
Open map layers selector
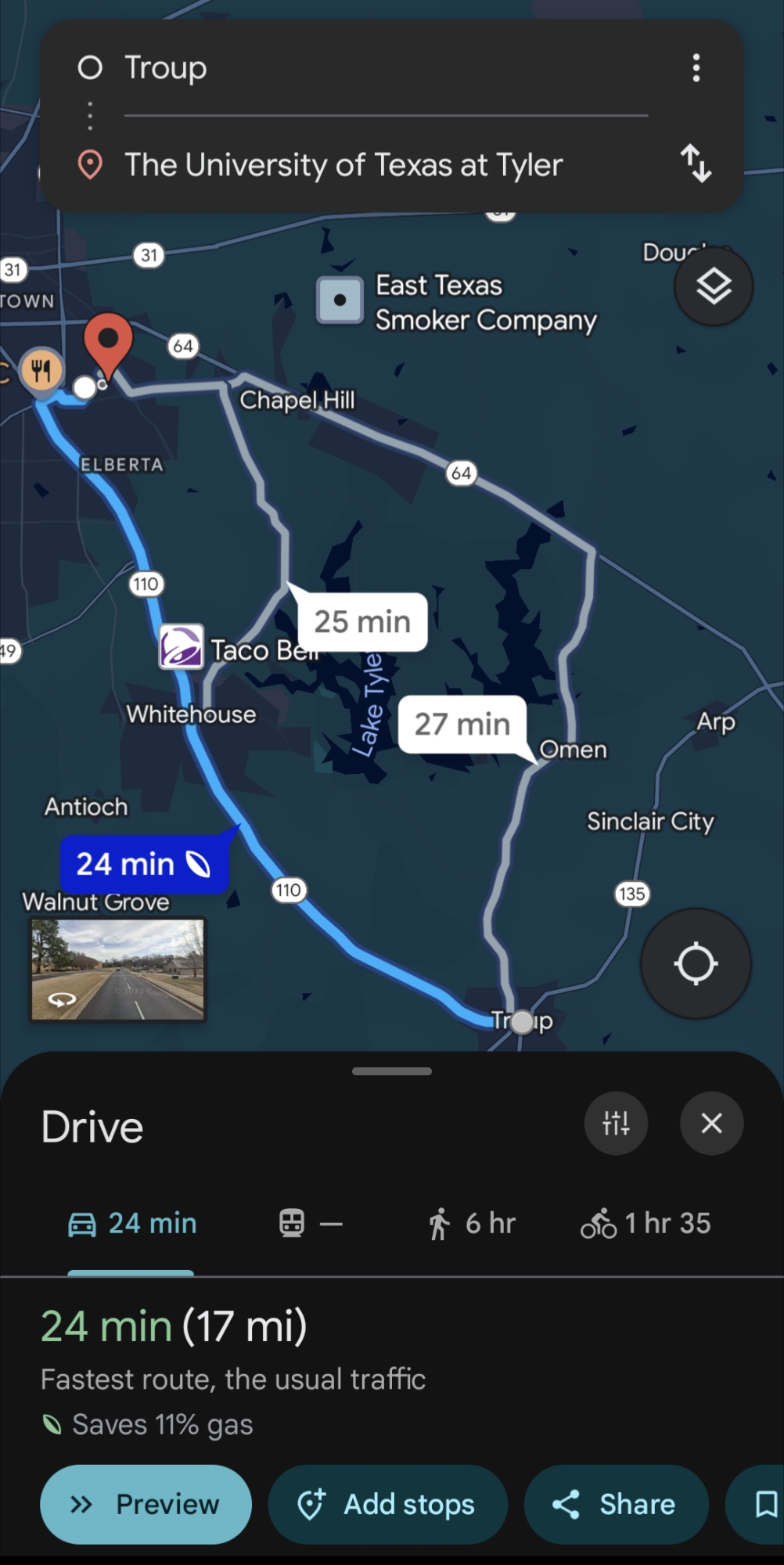coord(714,286)
